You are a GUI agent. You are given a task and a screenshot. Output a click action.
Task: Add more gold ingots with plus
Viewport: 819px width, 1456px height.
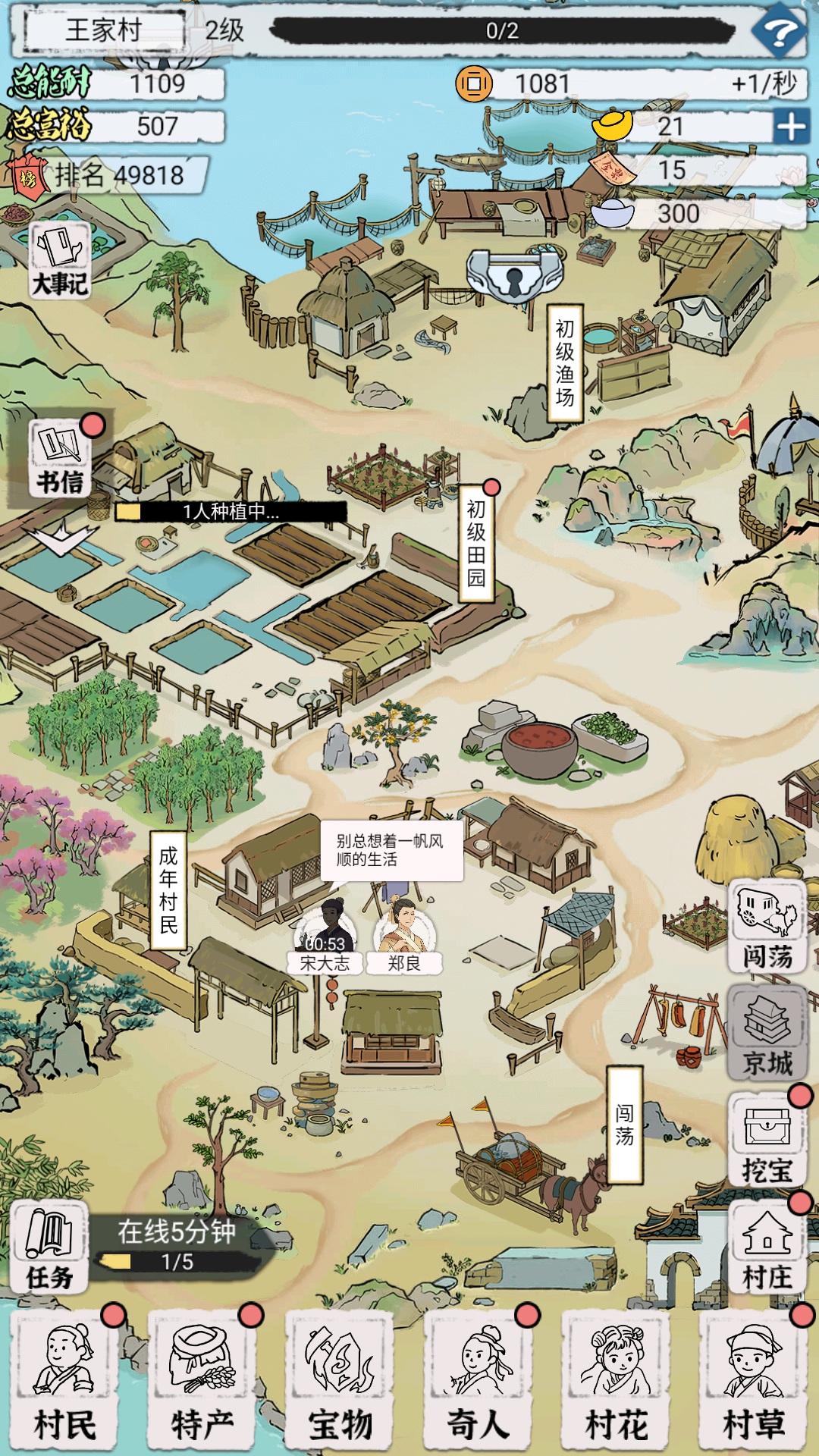[790, 127]
